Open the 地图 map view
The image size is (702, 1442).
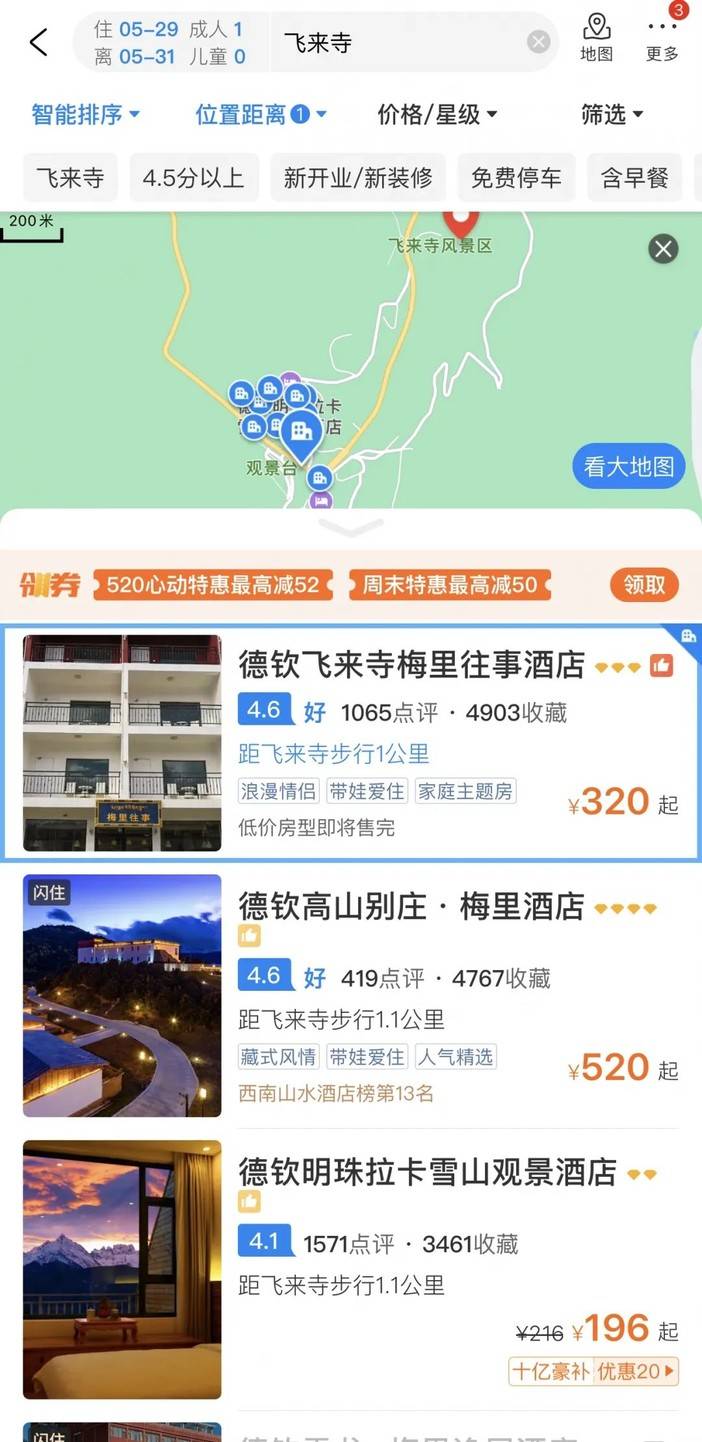(597, 39)
